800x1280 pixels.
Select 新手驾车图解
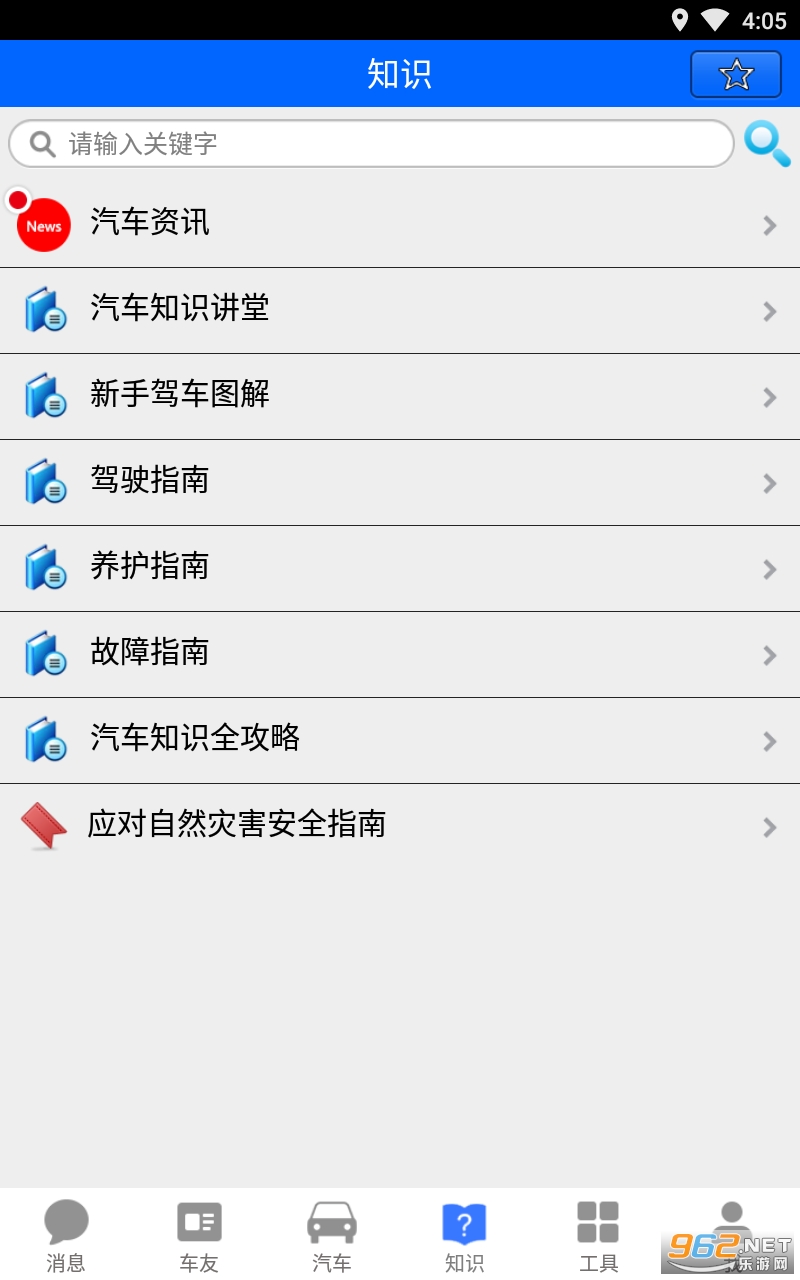[x=400, y=396]
